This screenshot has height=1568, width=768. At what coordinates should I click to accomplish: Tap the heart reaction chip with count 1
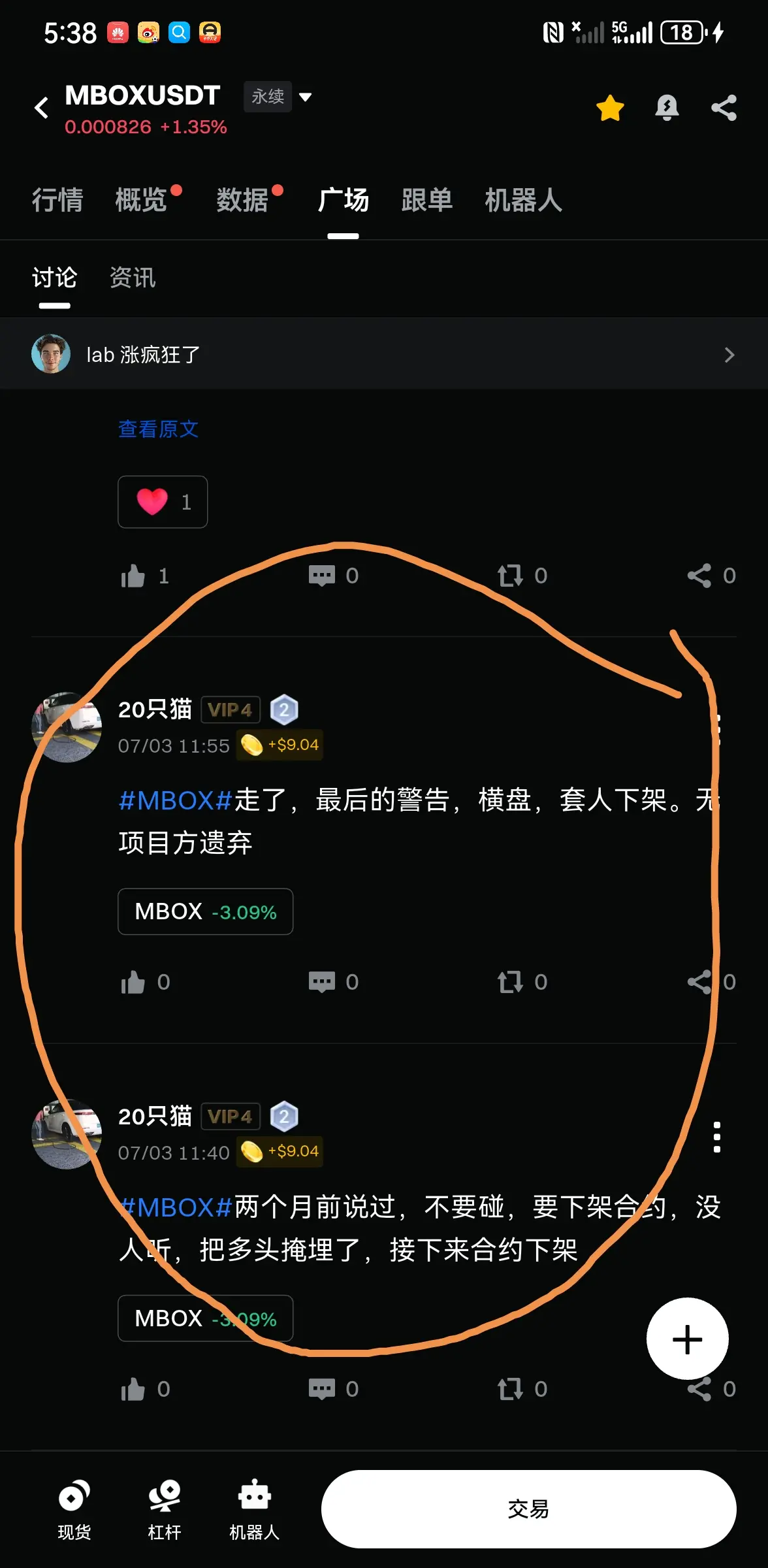(163, 502)
